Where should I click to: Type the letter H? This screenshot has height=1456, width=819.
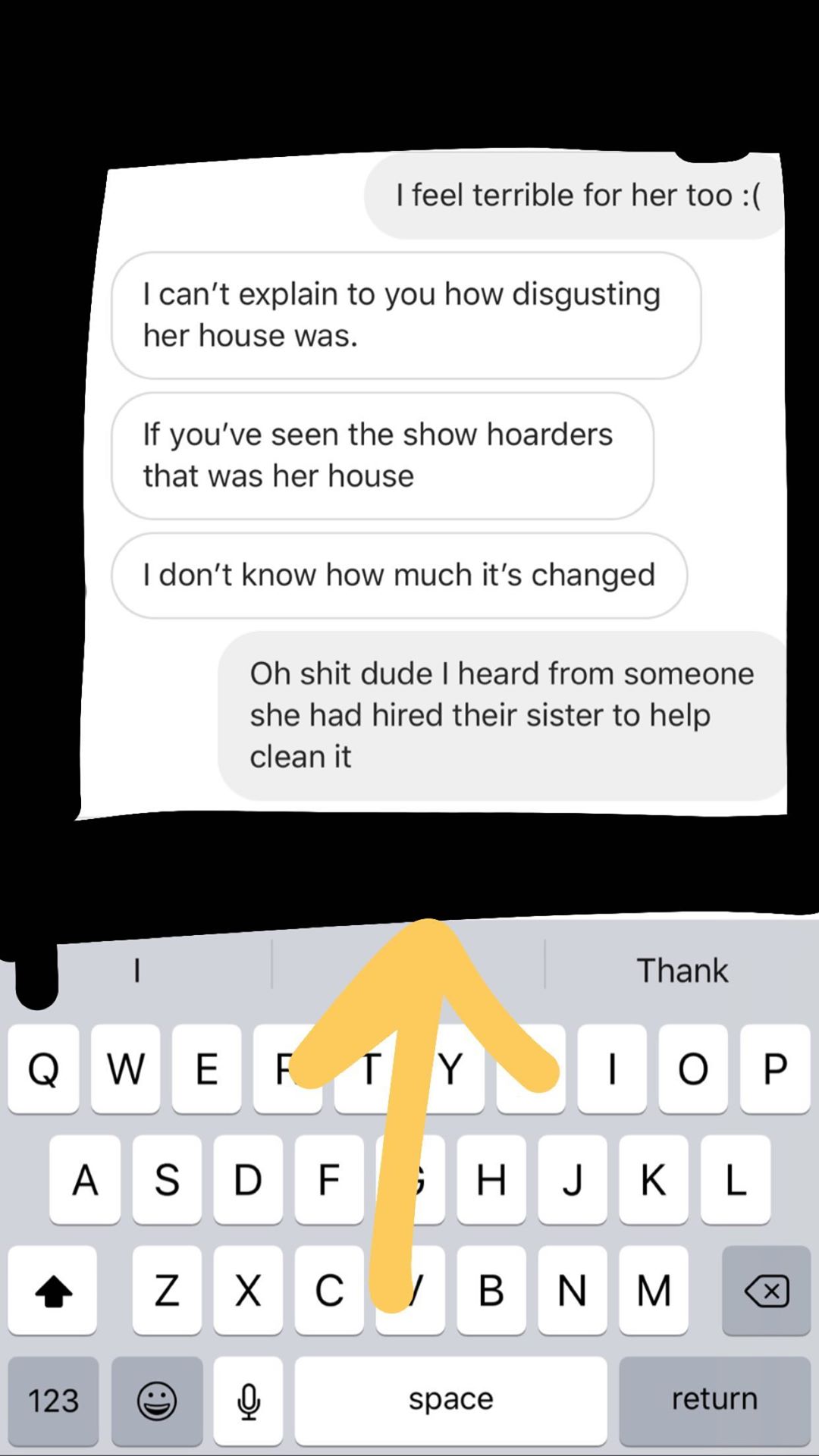pos(491,1179)
